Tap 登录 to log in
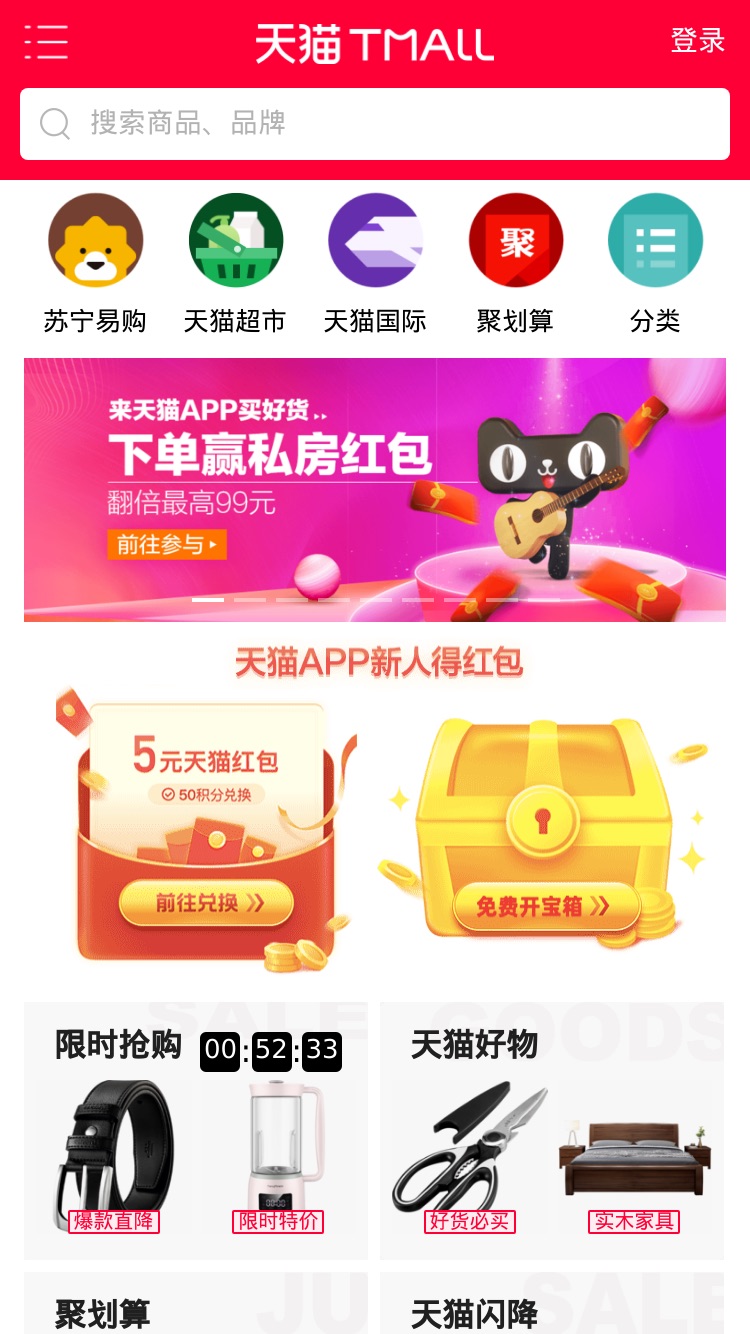This screenshot has height=1334, width=750. 698,41
